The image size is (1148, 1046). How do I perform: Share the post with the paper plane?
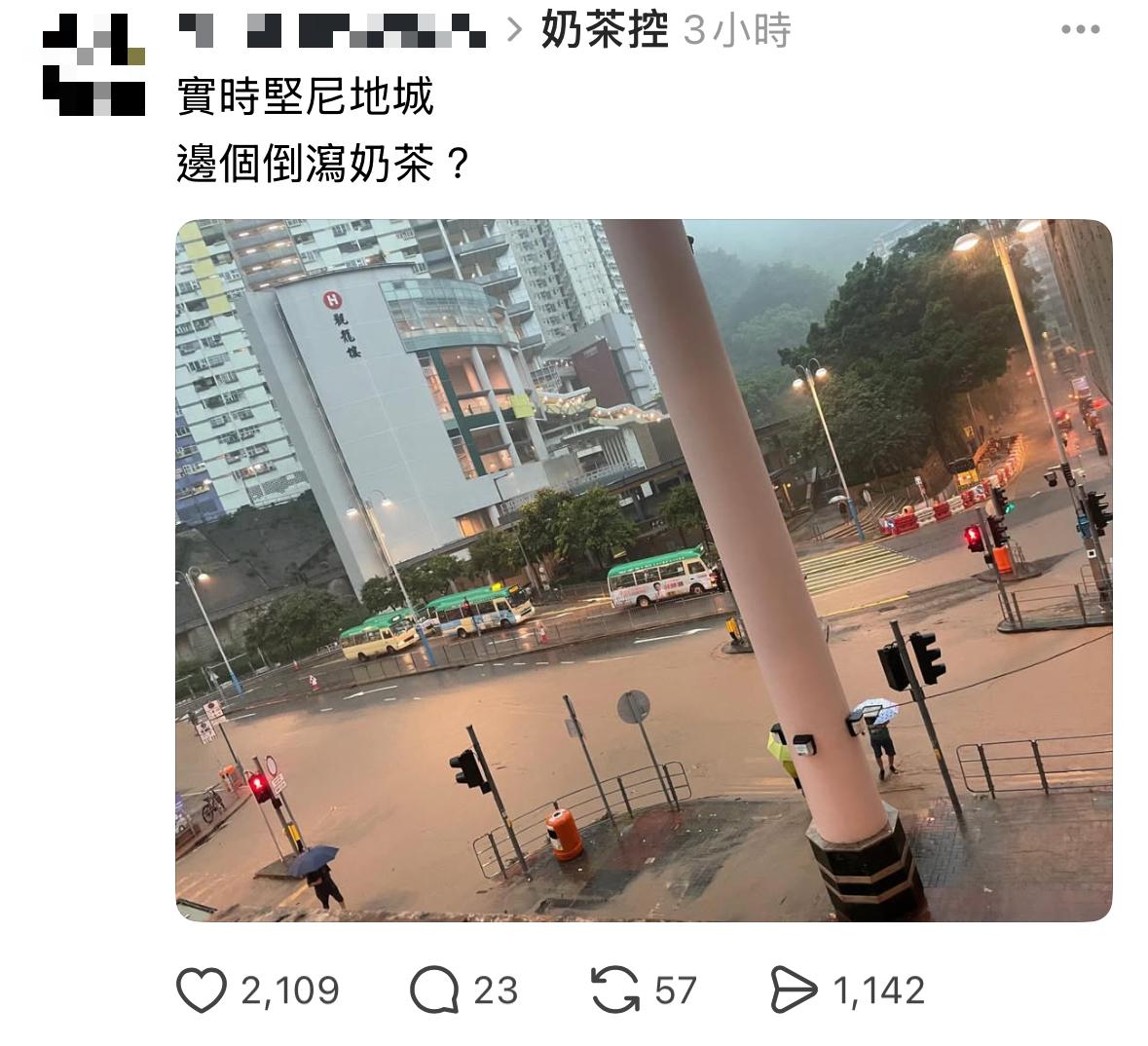click(794, 990)
